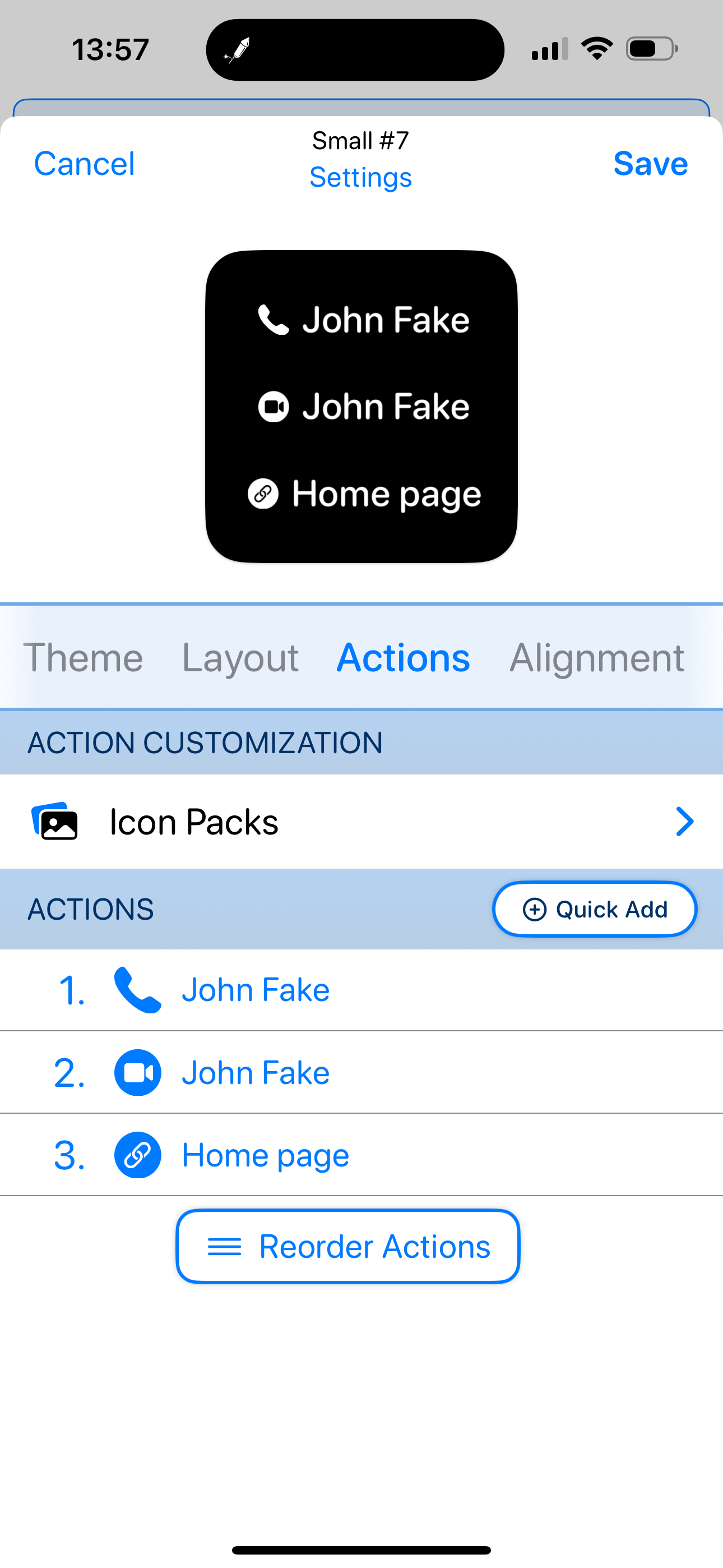Tap Quick Add to add an action
Screen dimensions: 723x1568
595,910
